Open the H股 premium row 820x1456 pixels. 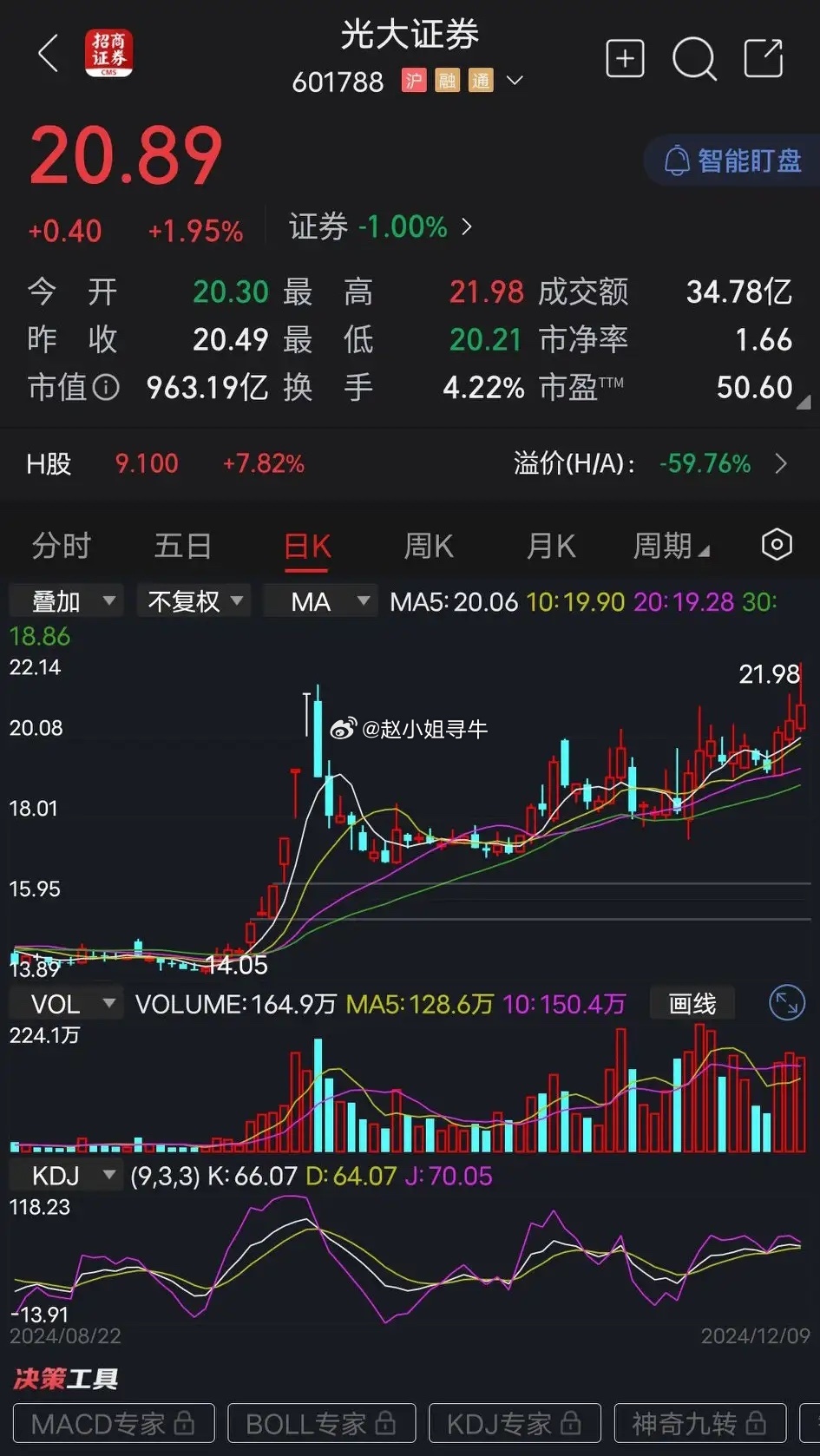410,463
